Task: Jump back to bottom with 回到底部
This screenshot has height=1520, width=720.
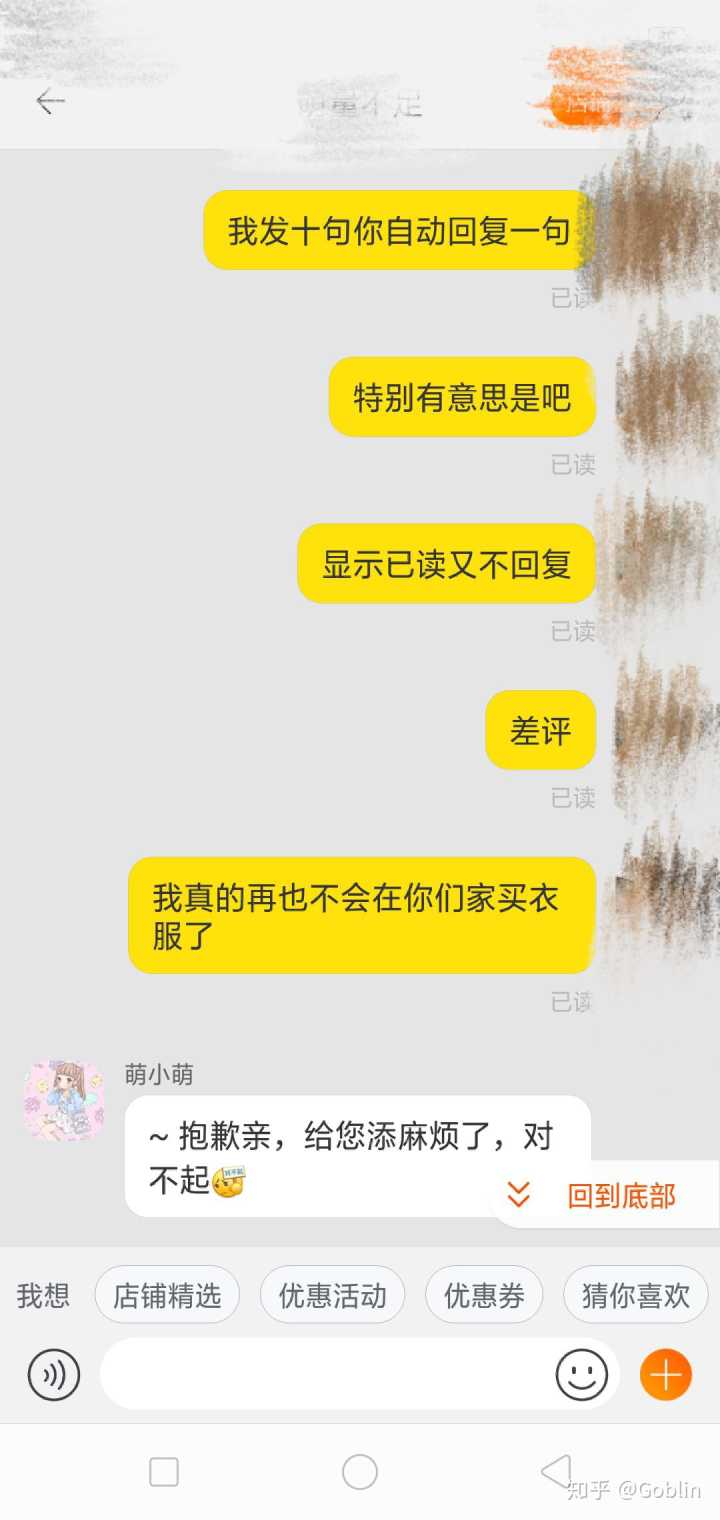Action: click(x=605, y=1195)
